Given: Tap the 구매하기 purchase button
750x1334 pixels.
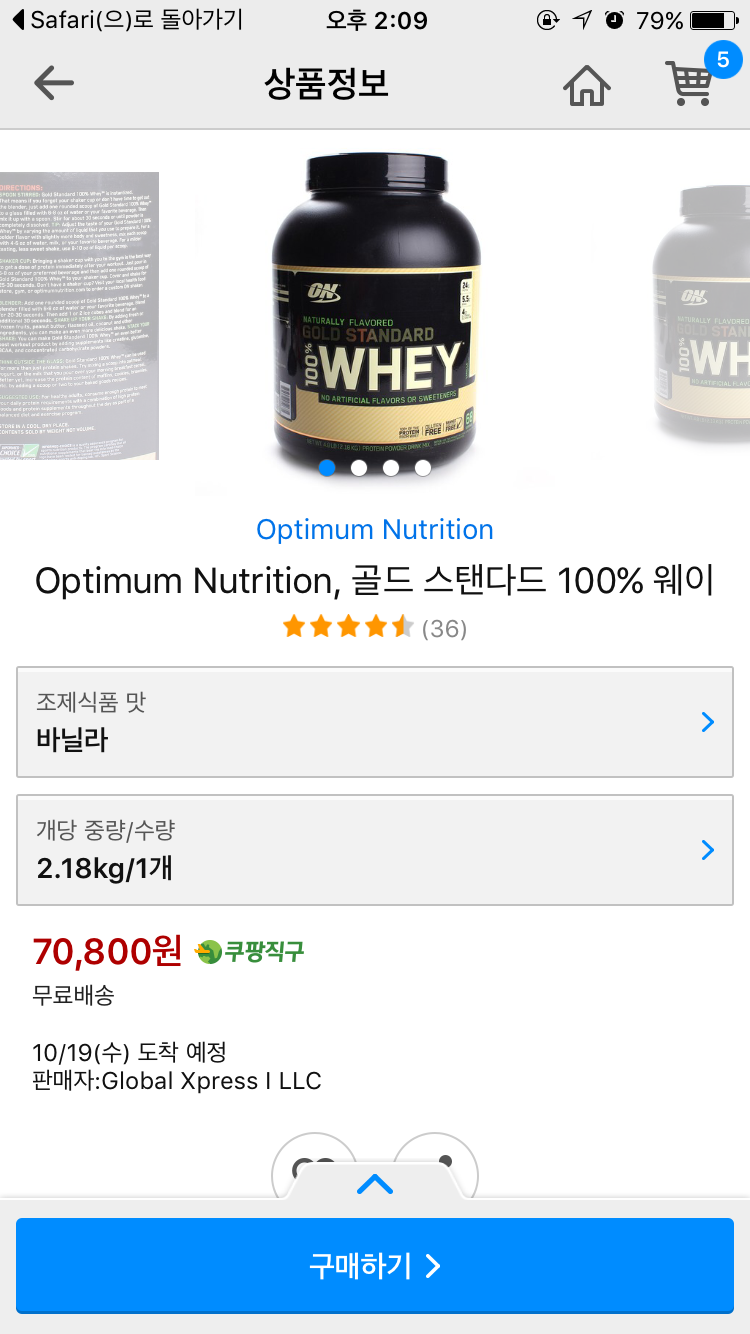Looking at the screenshot, I should 375,1266.
